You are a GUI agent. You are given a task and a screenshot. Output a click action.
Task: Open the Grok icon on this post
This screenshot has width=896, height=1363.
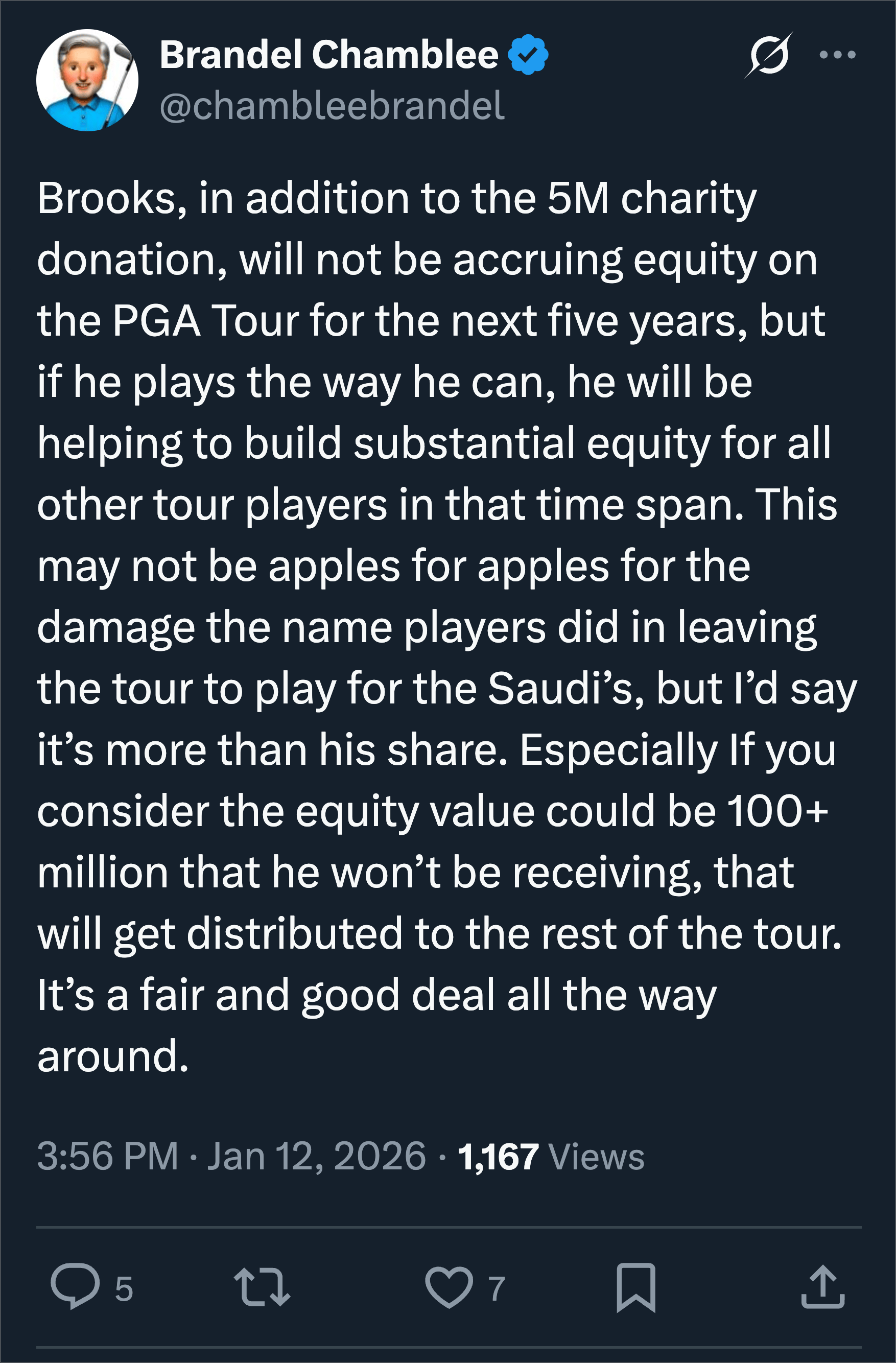tap(769, 55)
